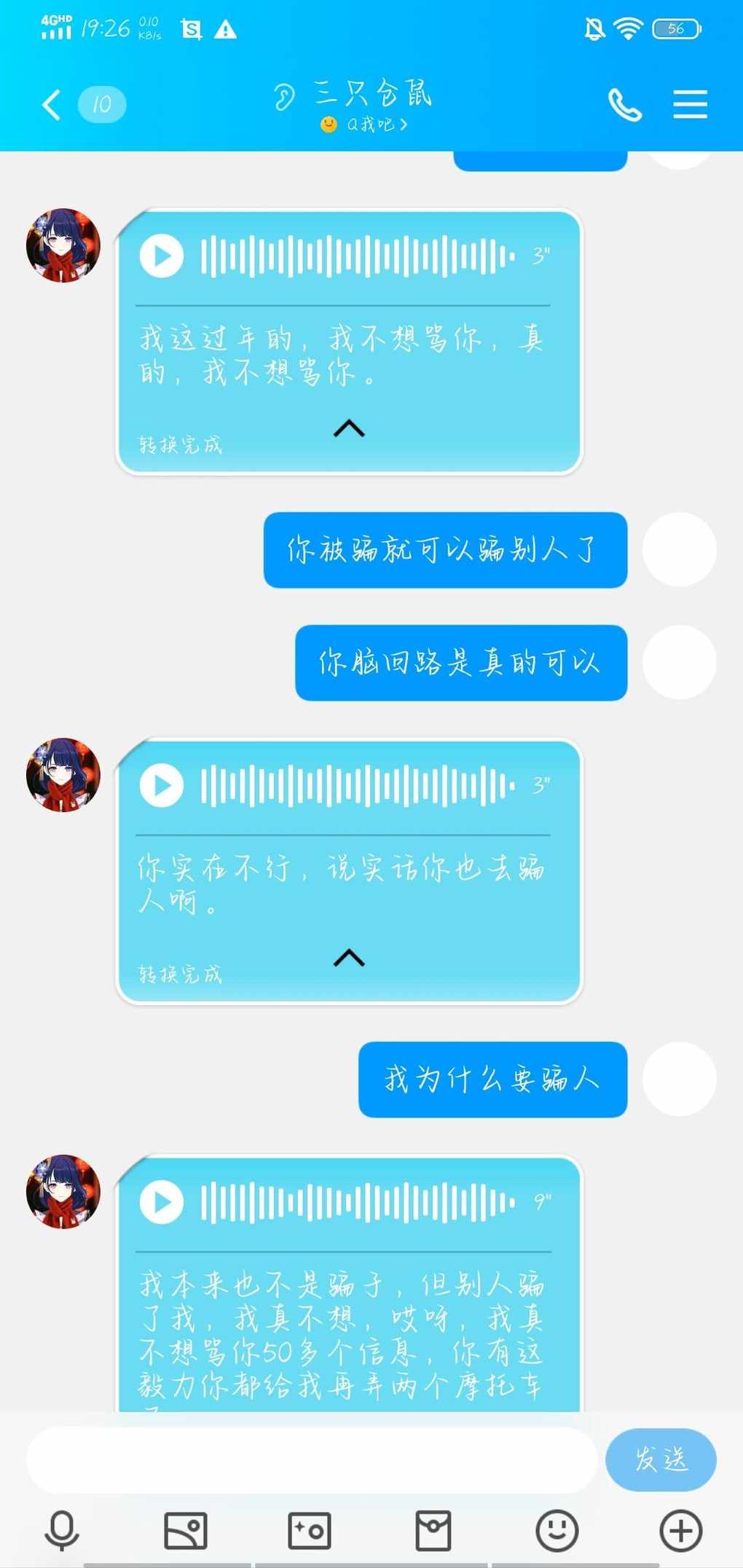Record a voice message with the microphone
743x1568 pixels.
click(x=62, y=1530)
